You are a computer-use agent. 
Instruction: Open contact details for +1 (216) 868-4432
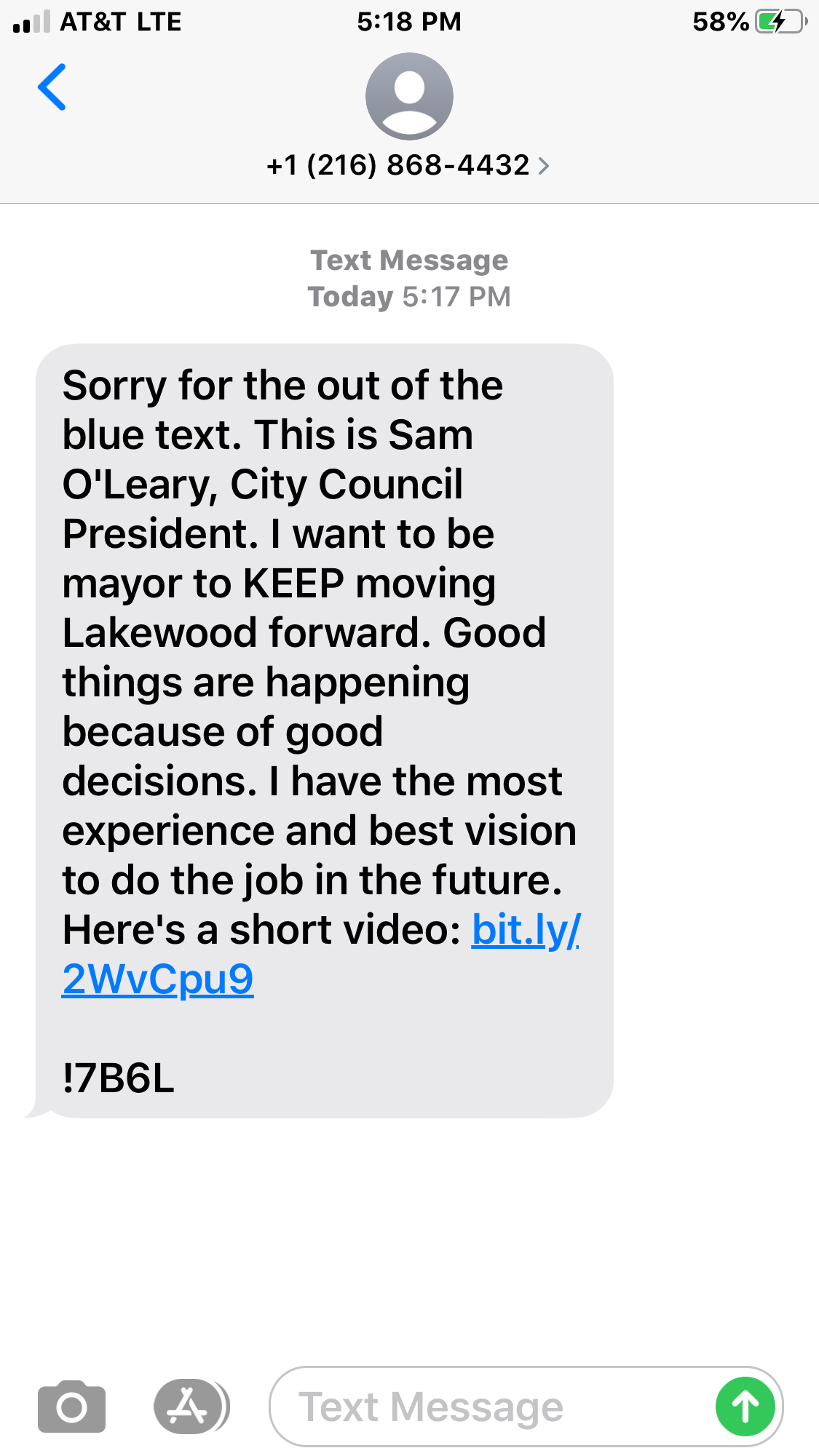408,165
